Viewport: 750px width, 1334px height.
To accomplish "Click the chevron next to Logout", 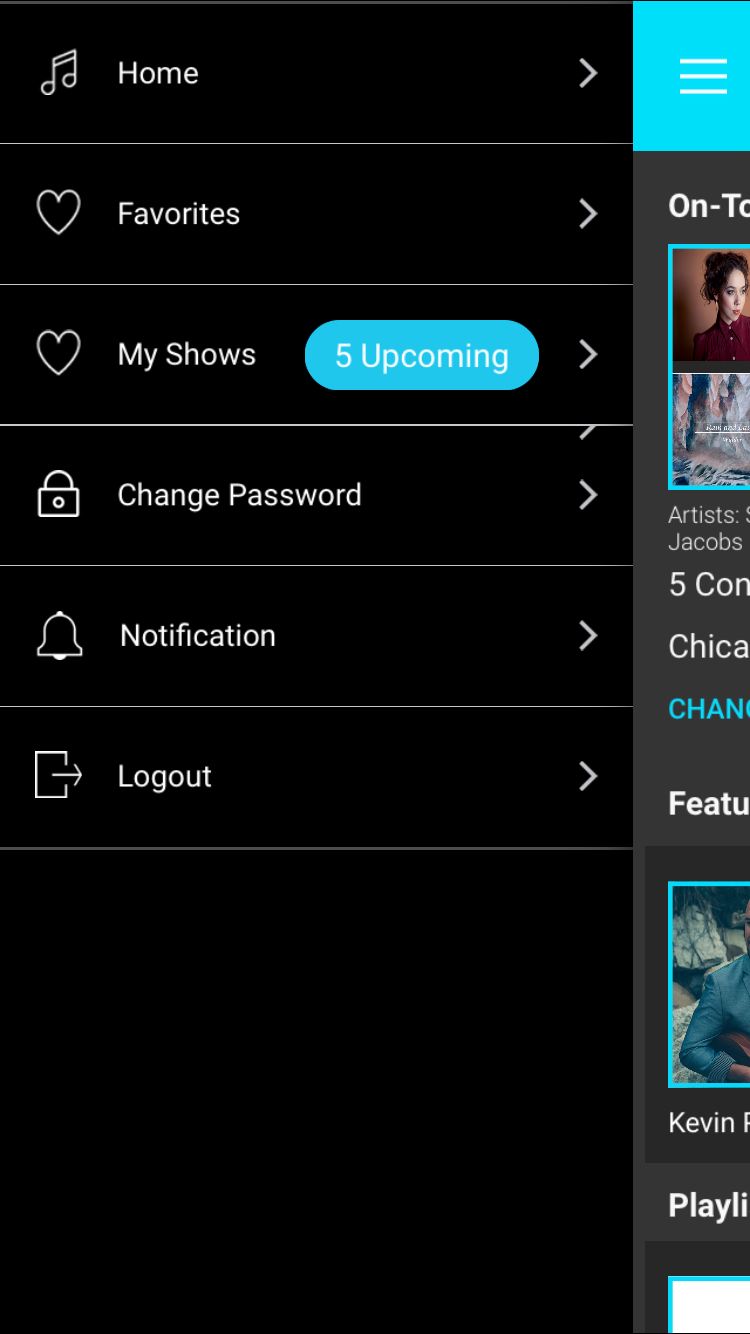I will pos(588,776).
